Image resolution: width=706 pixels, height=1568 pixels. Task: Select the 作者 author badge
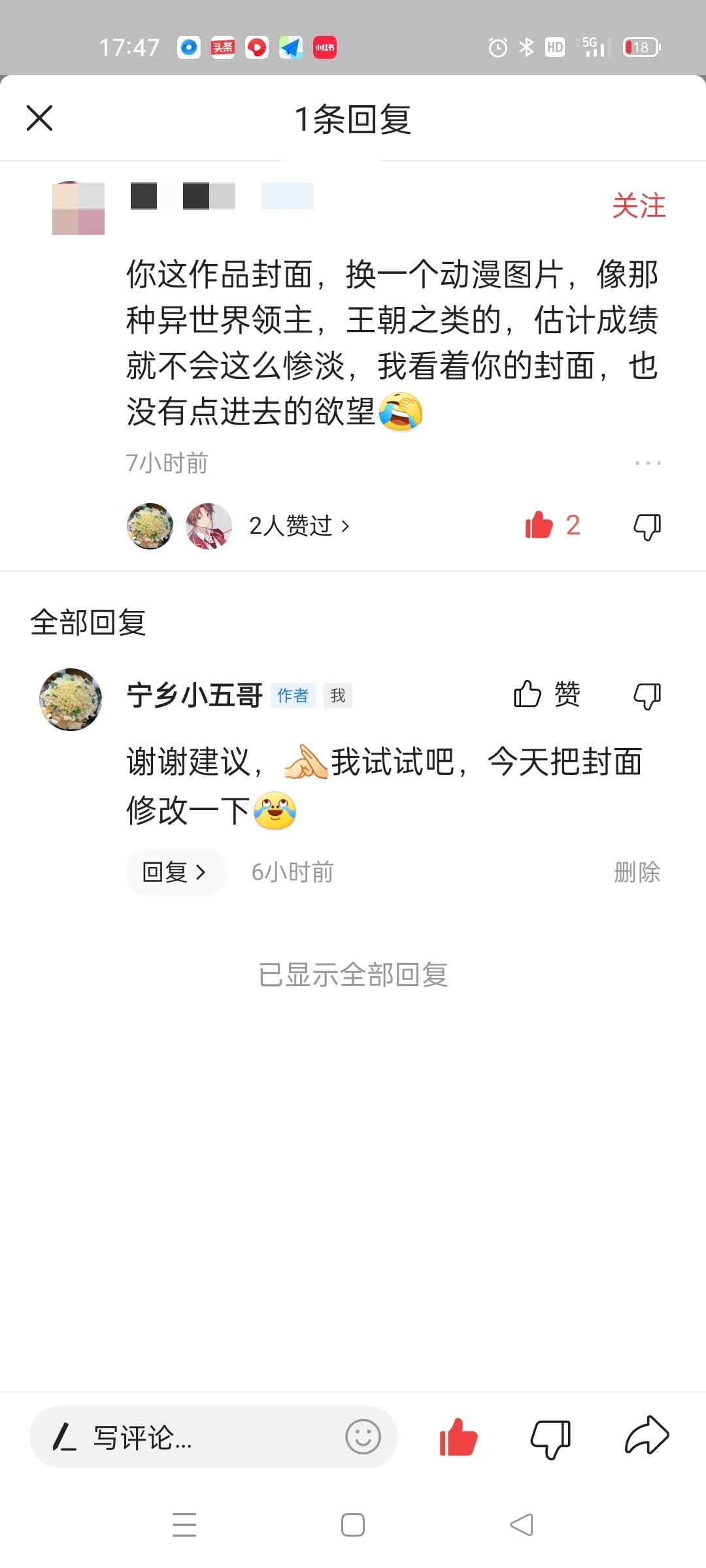pos(292,696)
